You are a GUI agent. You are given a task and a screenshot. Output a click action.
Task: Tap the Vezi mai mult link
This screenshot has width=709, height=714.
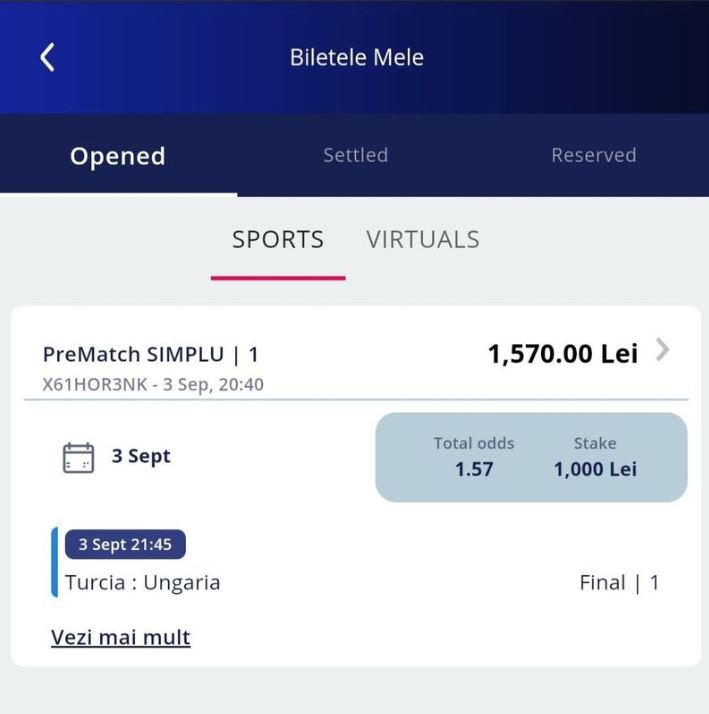[x=120, y=637]
